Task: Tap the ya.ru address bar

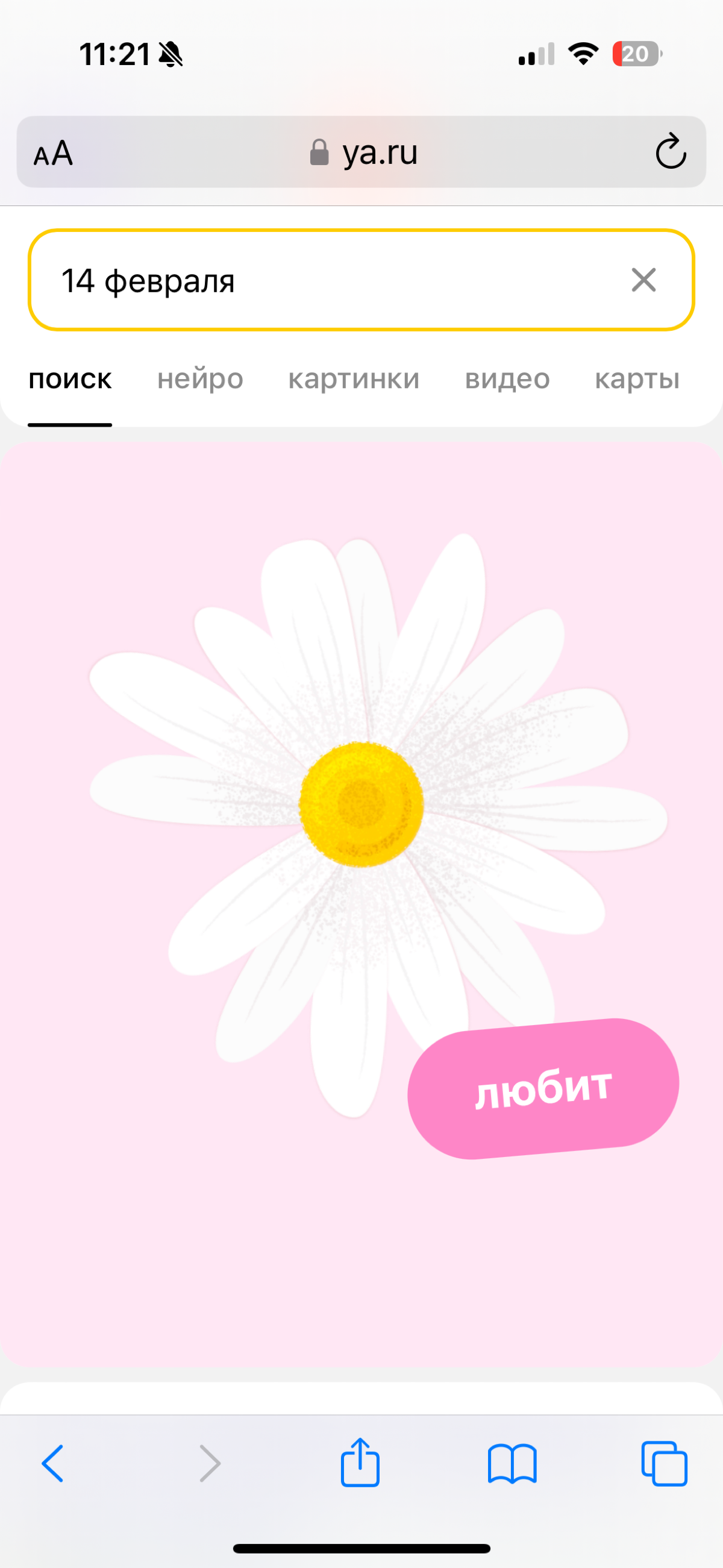Action: [363, 153]
